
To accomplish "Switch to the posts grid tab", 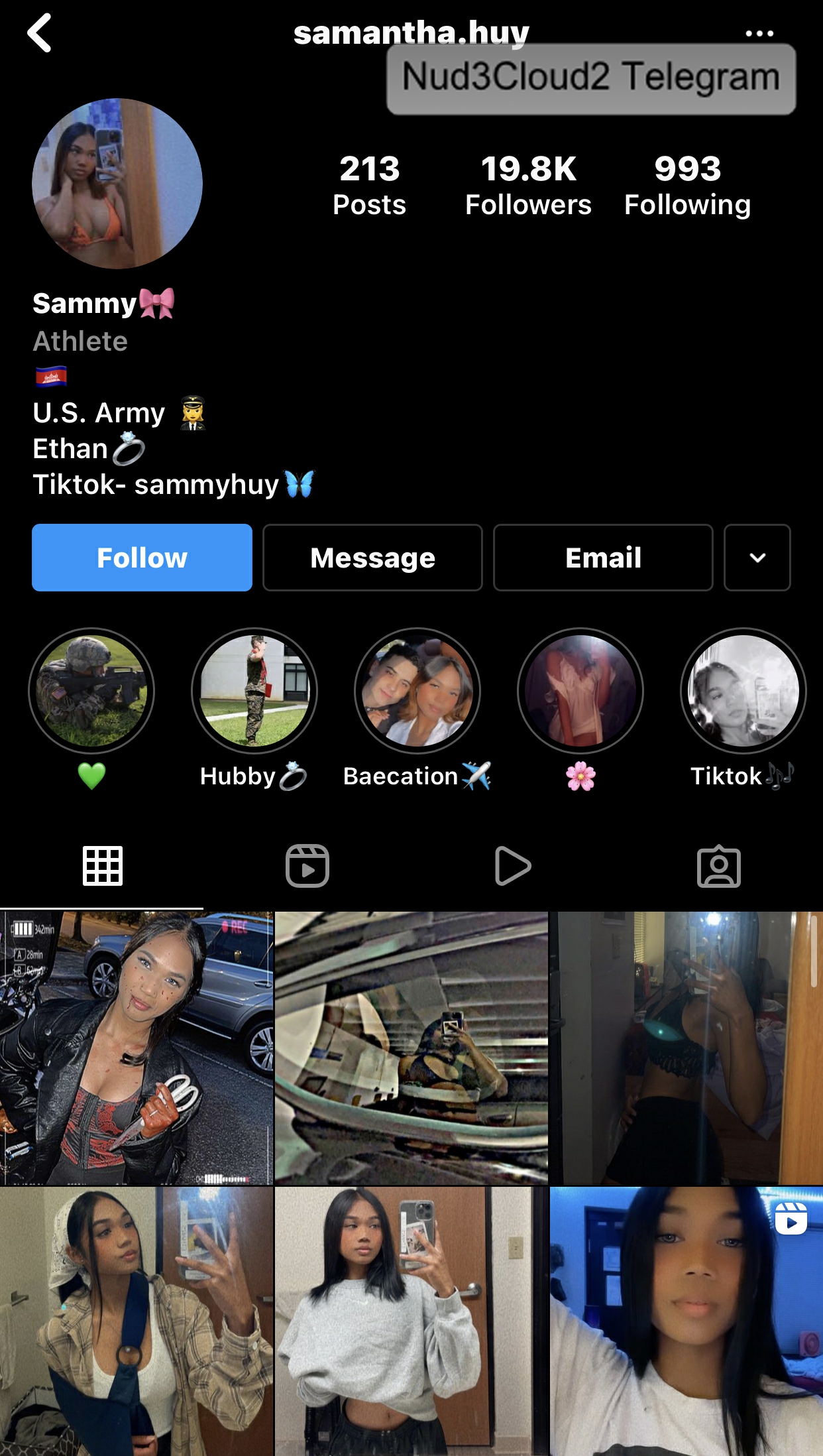I will coord(103,866).
